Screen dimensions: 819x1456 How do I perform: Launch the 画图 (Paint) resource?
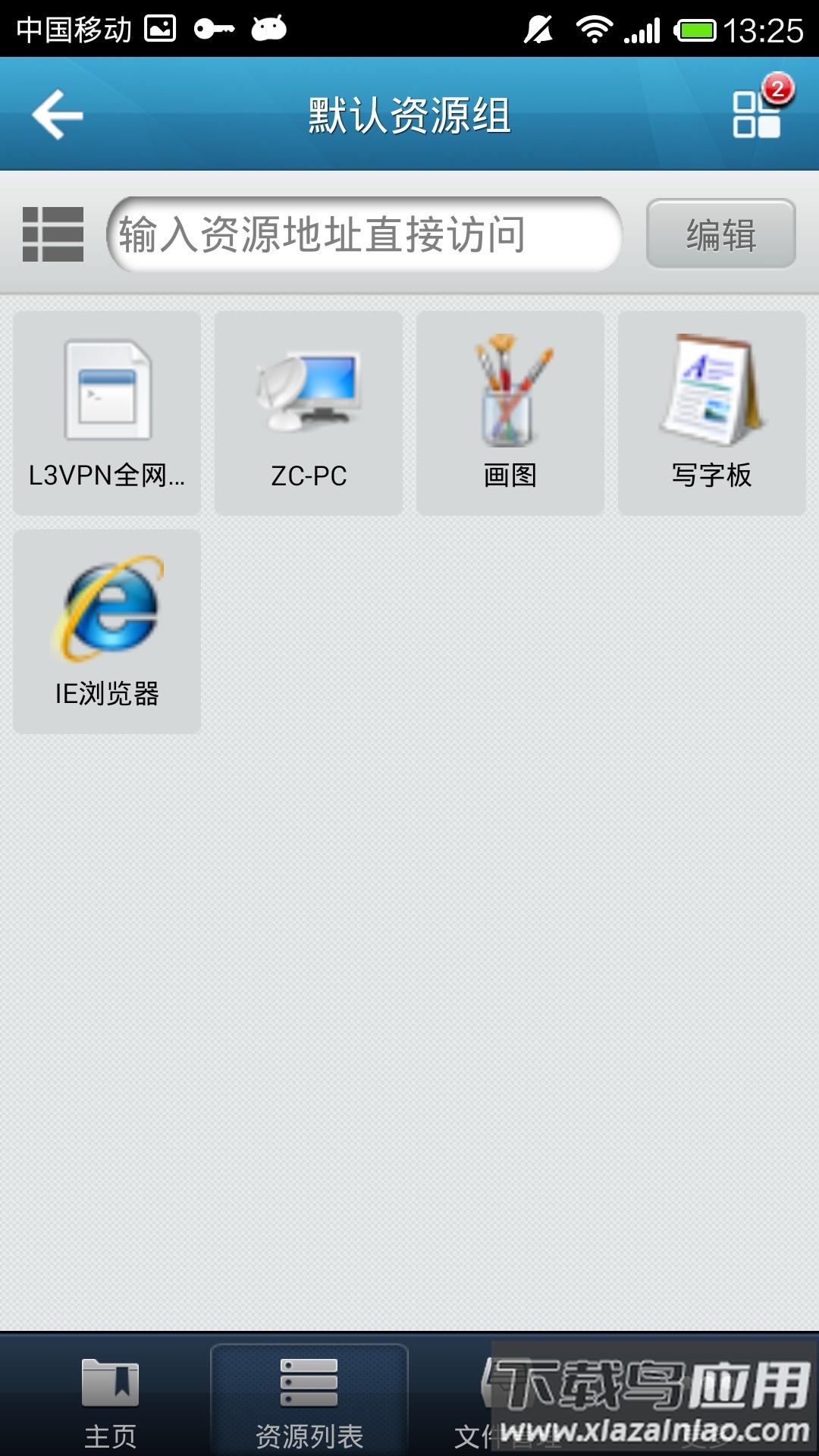pos(510,409)
